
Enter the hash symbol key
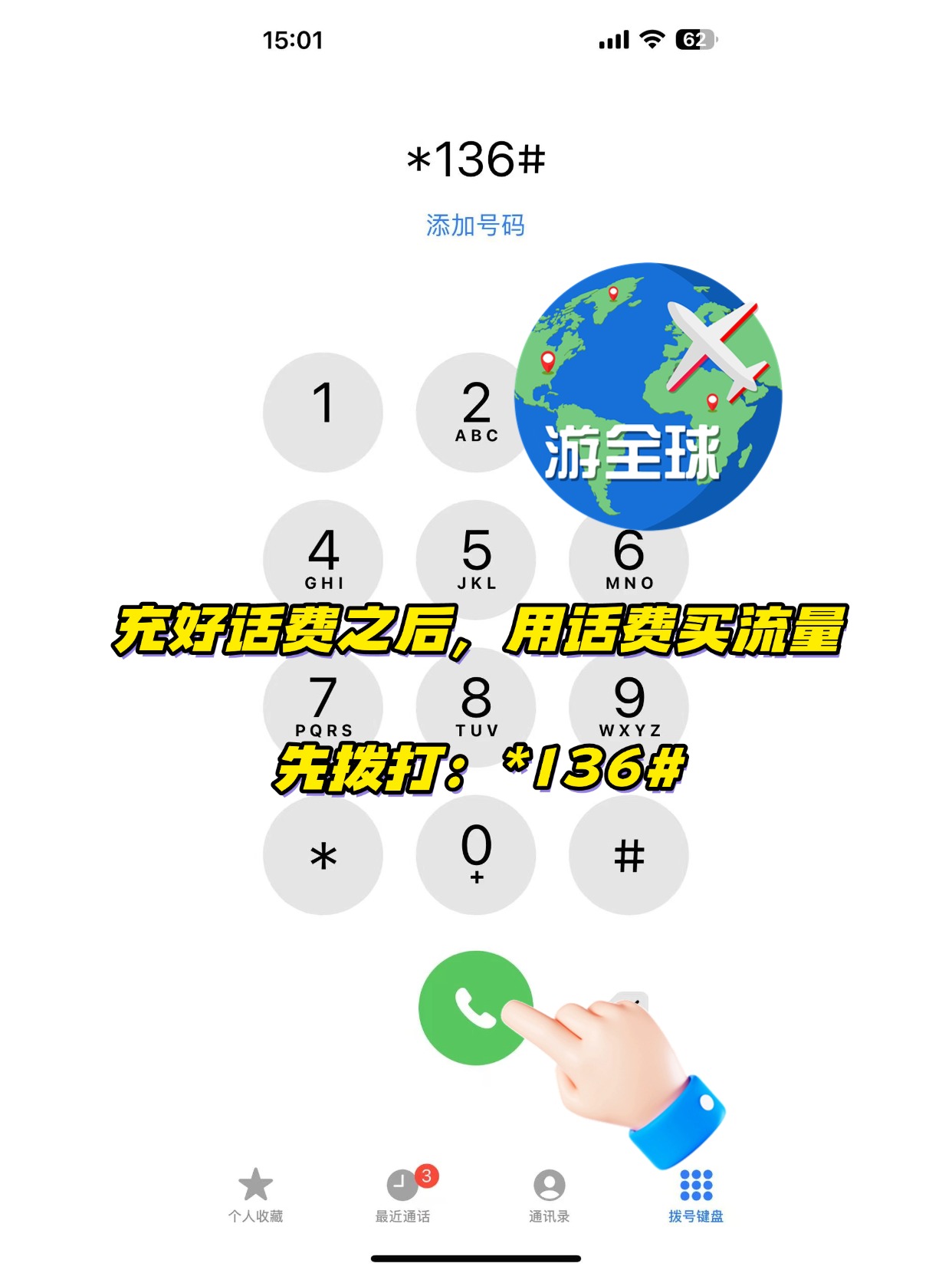(629, 854)
